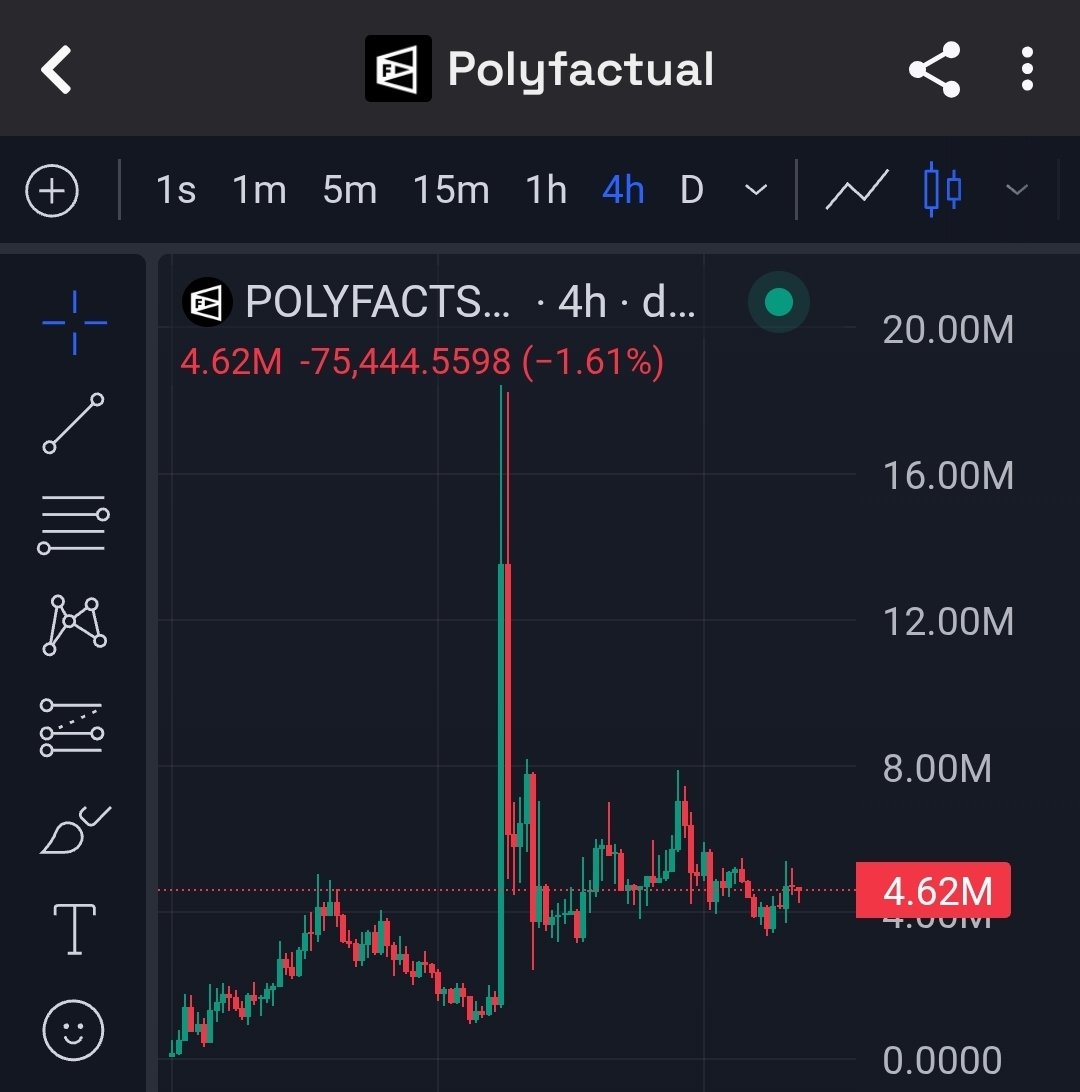Add an indicator with the plus icon

[52, 190]
